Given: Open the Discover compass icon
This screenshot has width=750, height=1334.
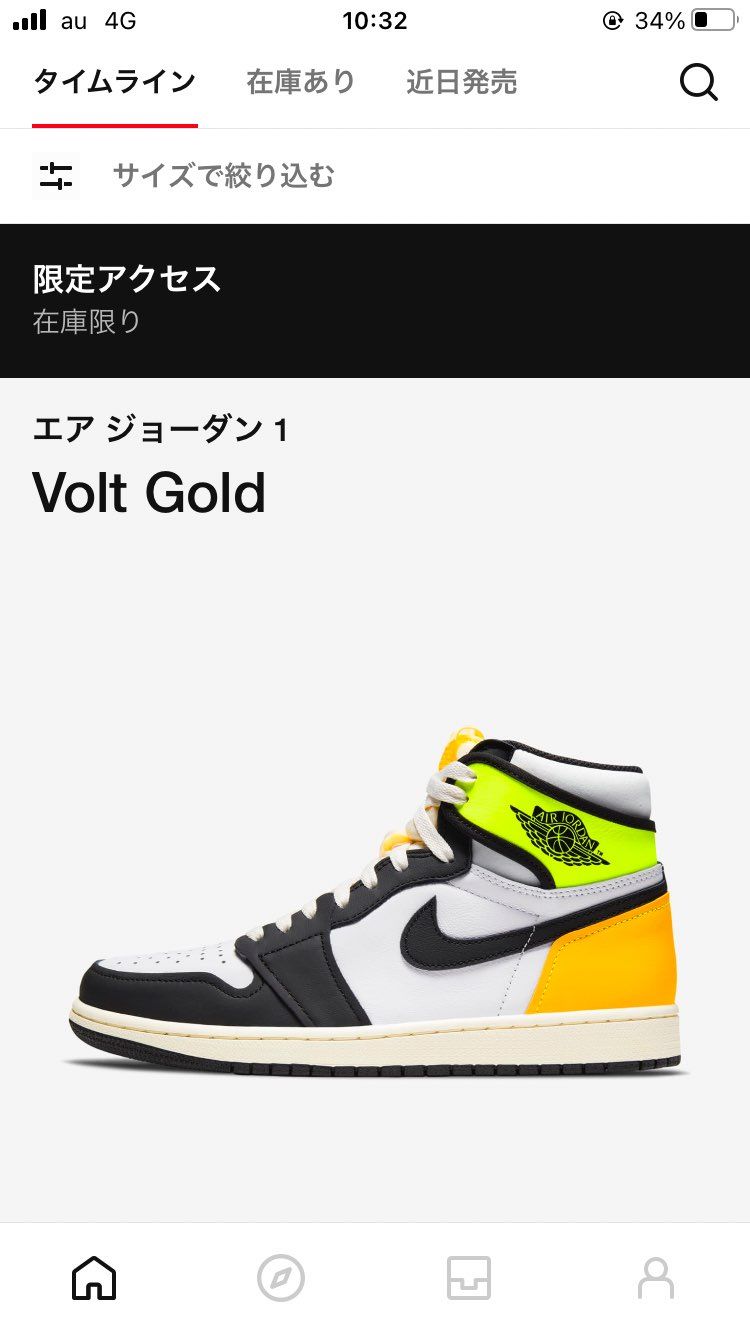Looking at the screenshot, I should pos(282,1276).
